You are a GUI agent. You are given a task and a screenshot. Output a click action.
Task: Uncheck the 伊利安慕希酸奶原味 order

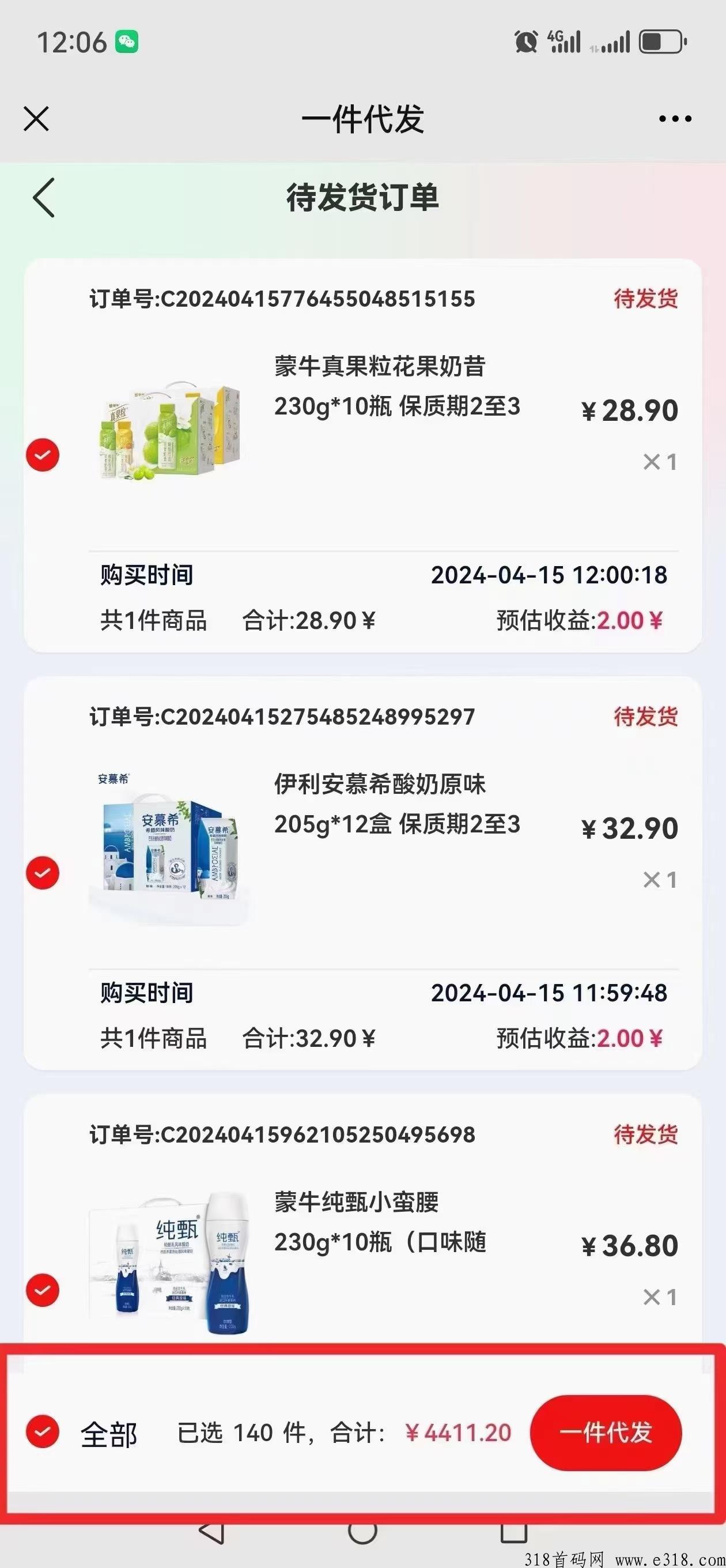(43, 873)
